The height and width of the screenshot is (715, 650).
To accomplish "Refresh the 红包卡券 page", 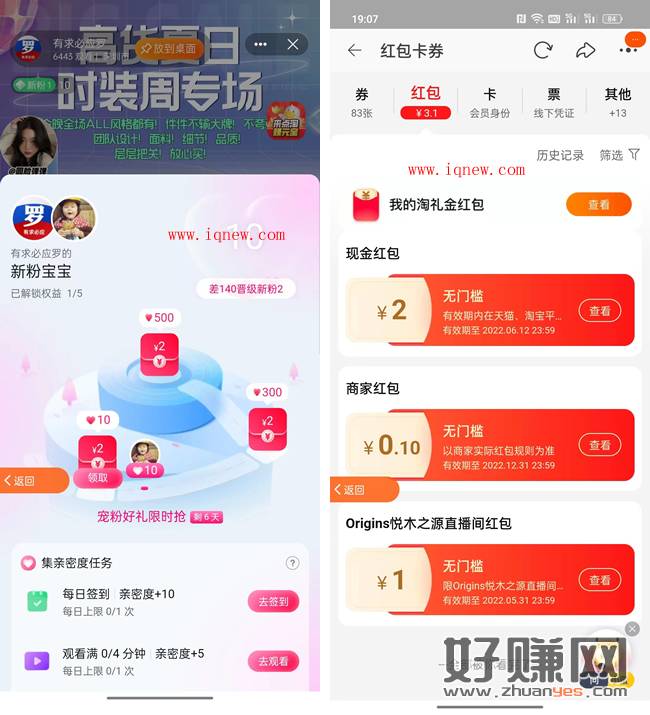I will (543, 50).
